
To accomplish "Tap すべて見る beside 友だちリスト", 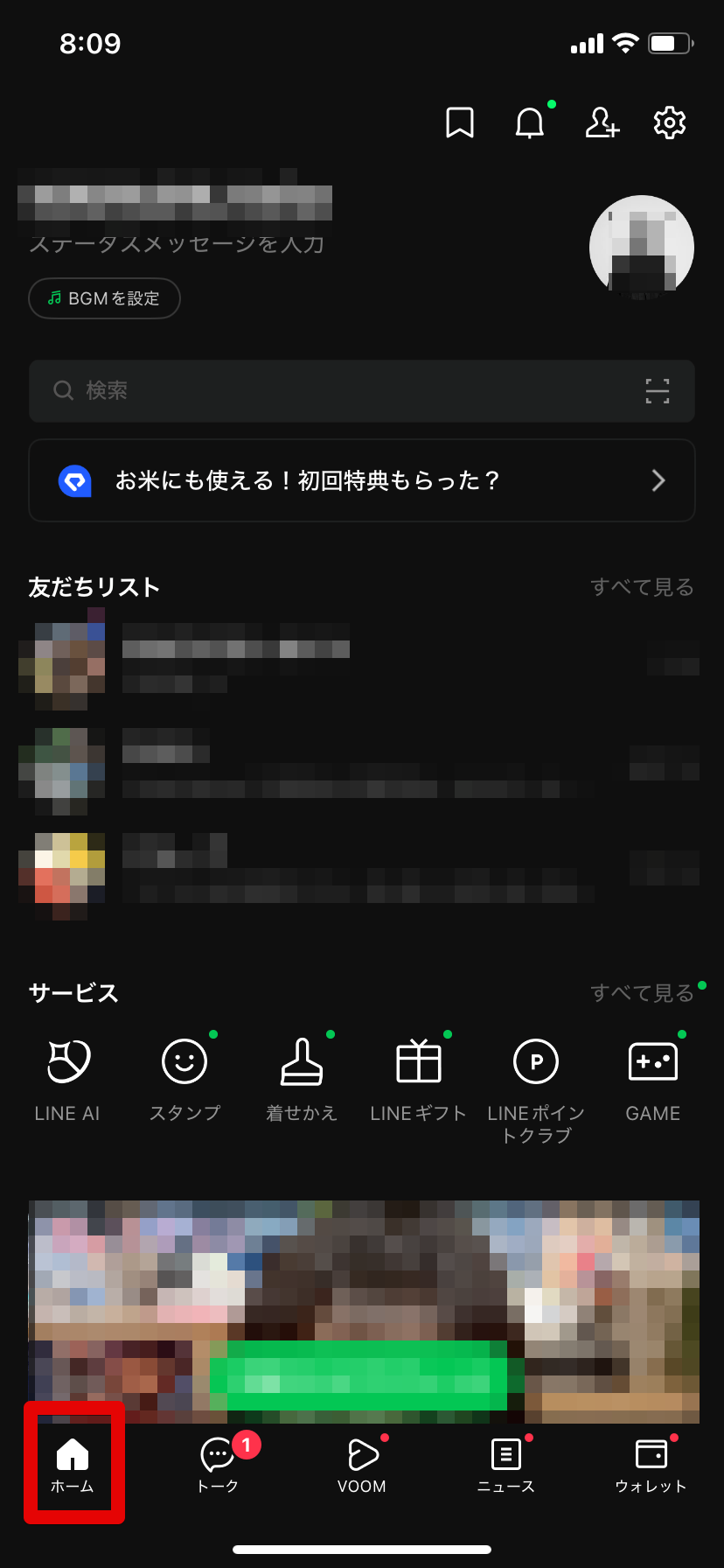I will [642, 587].
